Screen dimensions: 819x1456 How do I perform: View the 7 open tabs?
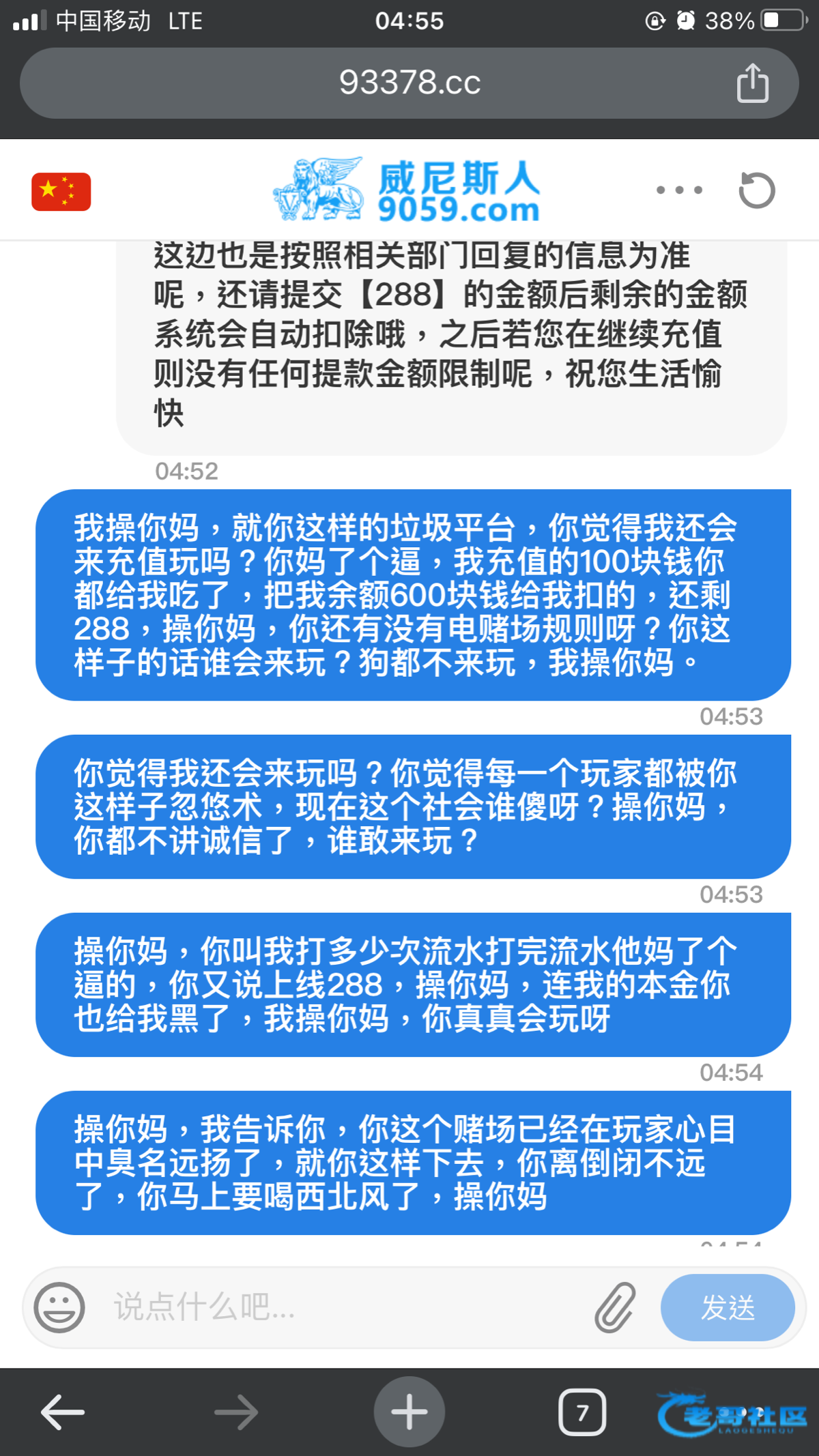coord(582,1412)
